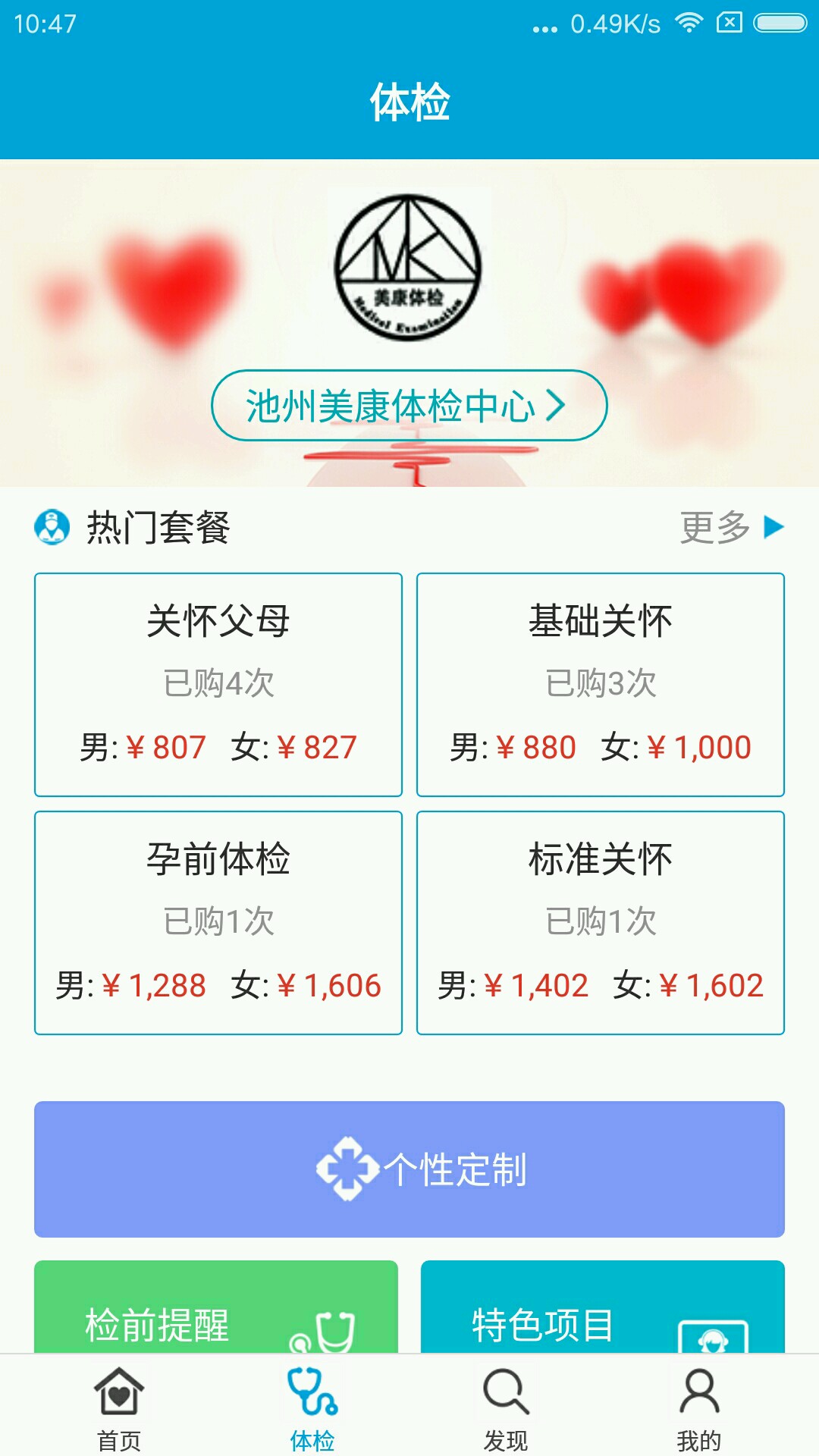The width and height of the screenshot is (819, 1456).
Task: Open 池州美康体检中心 center selector
Action: [x=409, y=406]
